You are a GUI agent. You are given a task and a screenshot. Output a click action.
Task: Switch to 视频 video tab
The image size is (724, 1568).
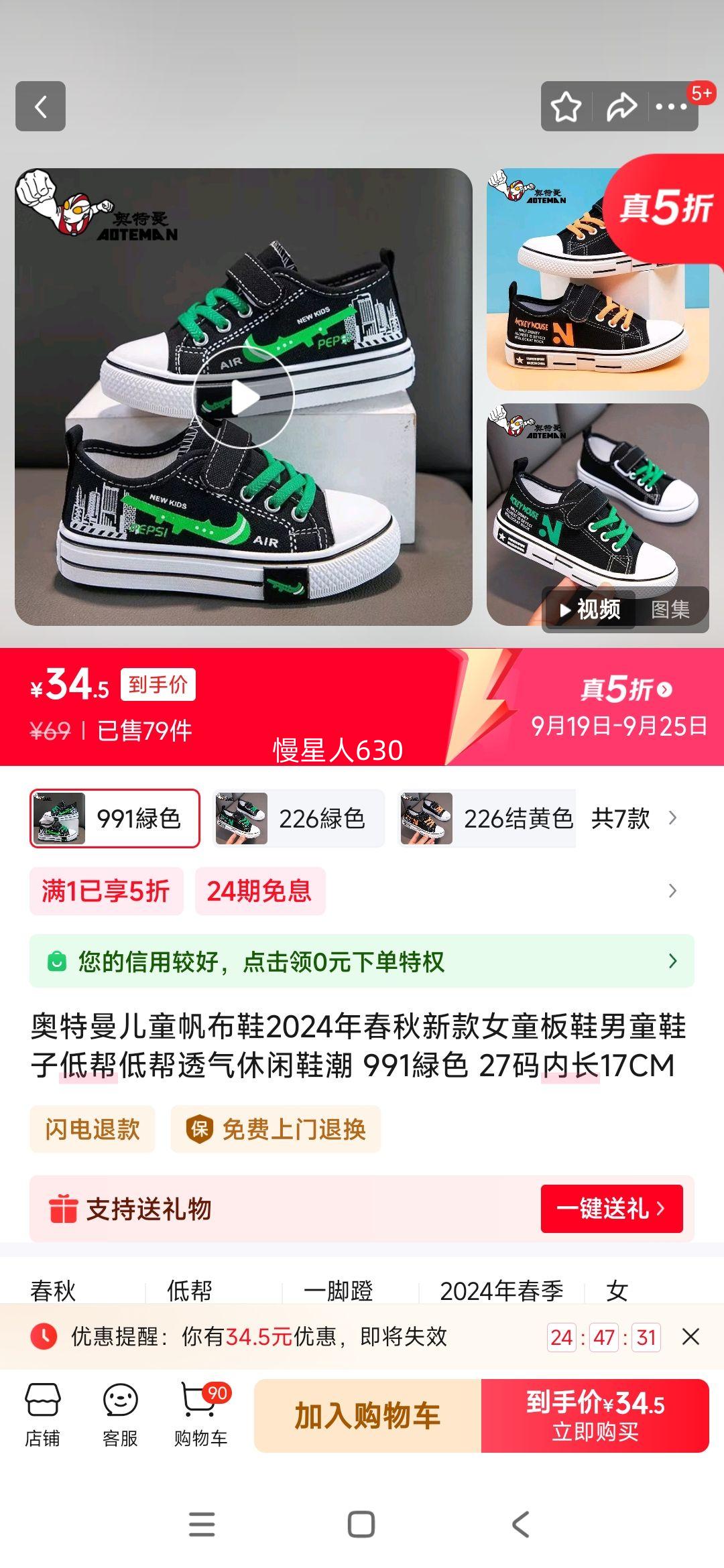coord(589,610)
